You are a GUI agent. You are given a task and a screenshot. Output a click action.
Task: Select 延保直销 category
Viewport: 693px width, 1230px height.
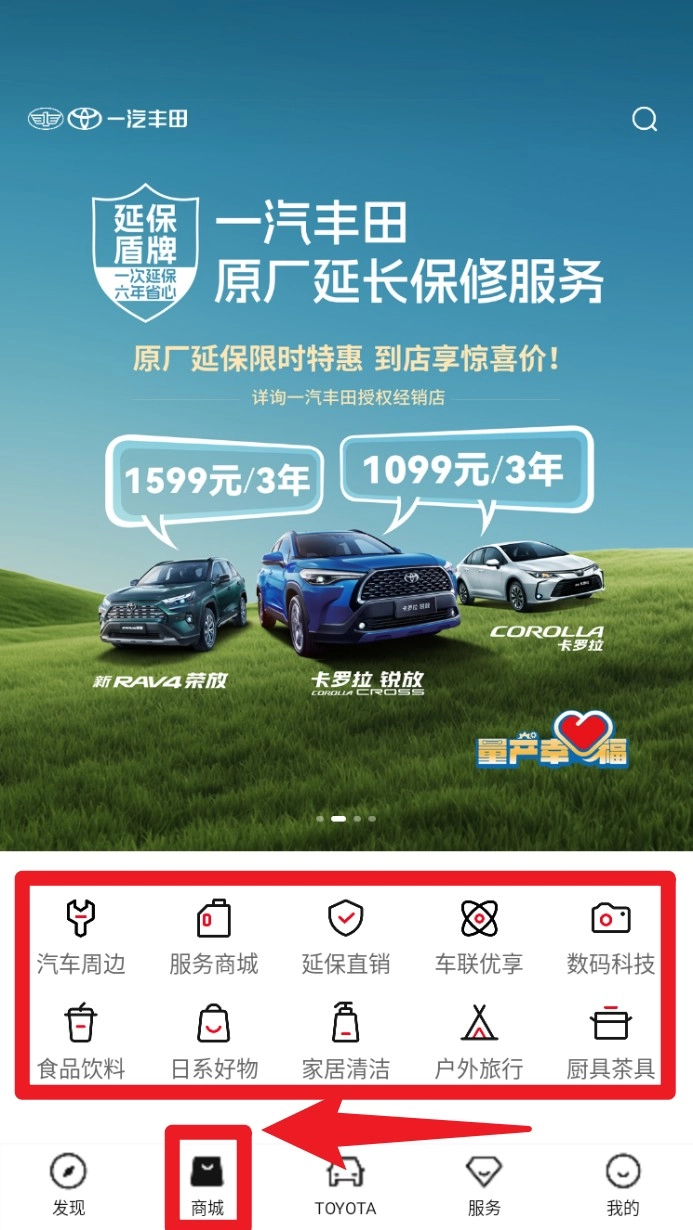pyautogui.click(x=346, y=937)
